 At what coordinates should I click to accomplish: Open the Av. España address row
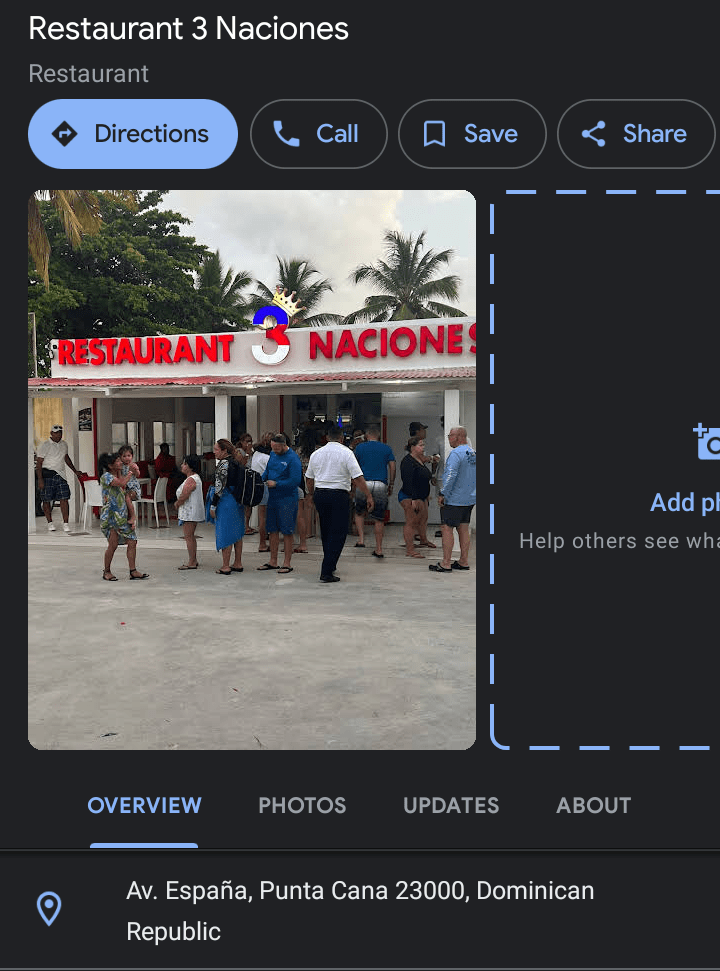[x=360, y=910]
